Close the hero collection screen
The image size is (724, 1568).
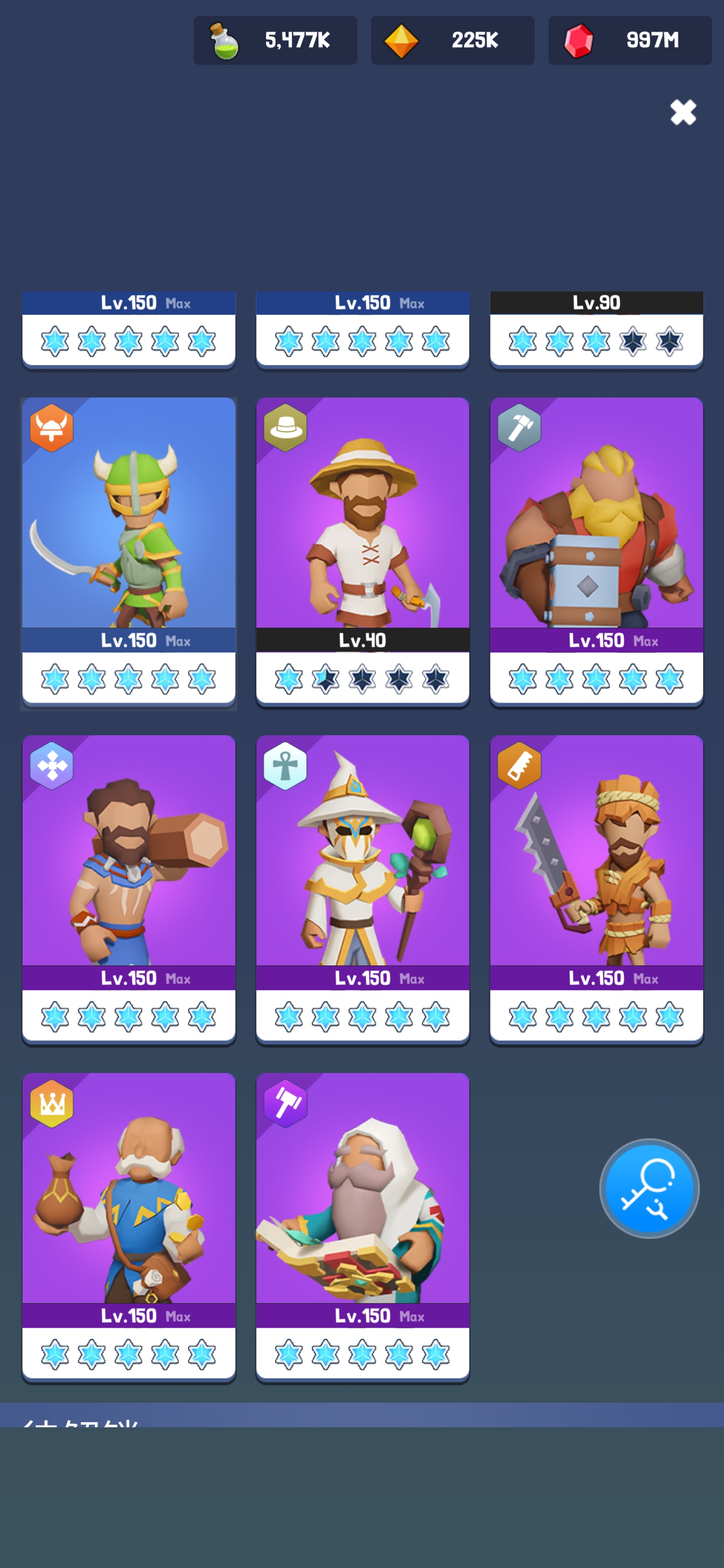click(x=683, y=113)
